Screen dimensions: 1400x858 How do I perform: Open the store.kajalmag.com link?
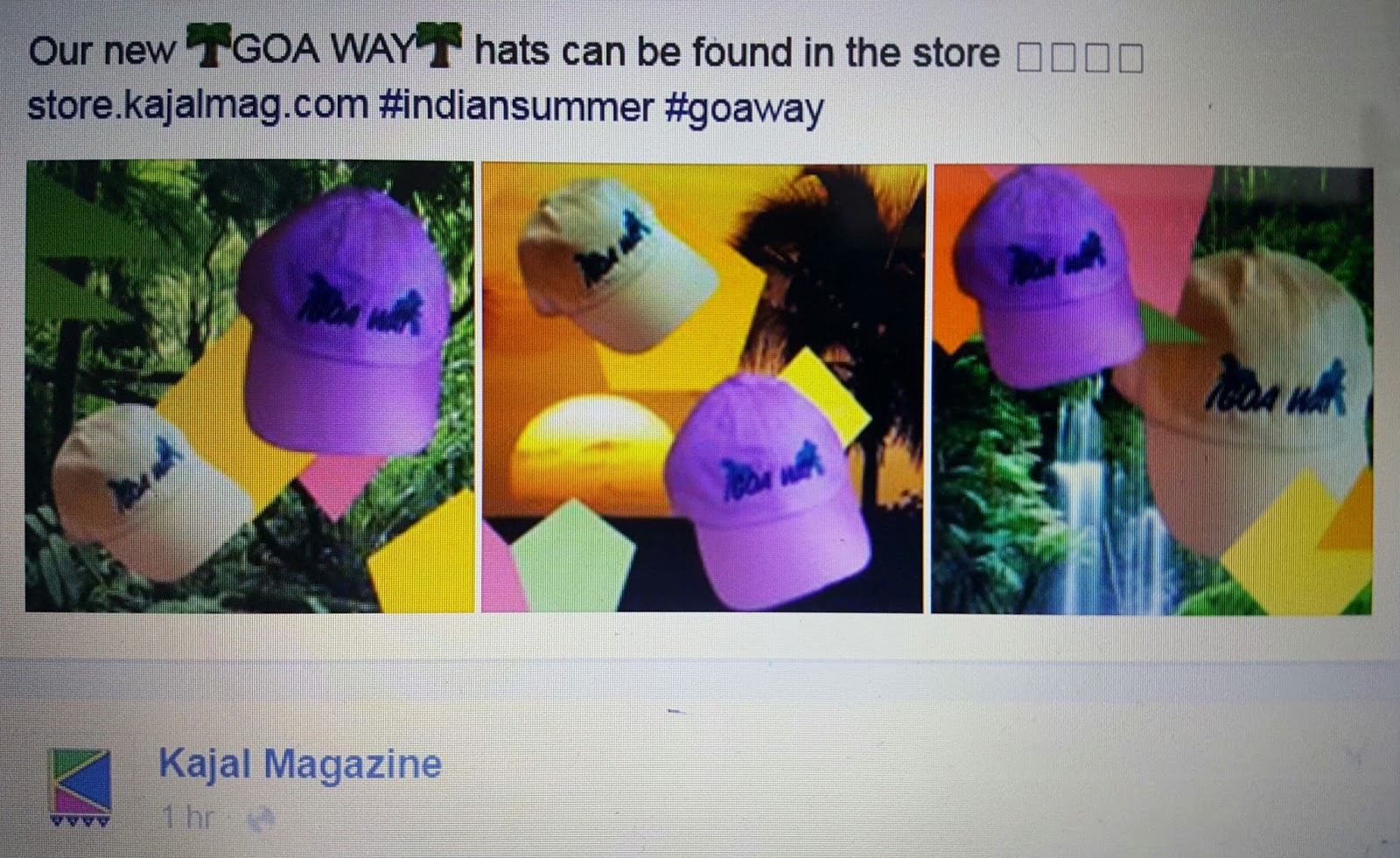198,108
